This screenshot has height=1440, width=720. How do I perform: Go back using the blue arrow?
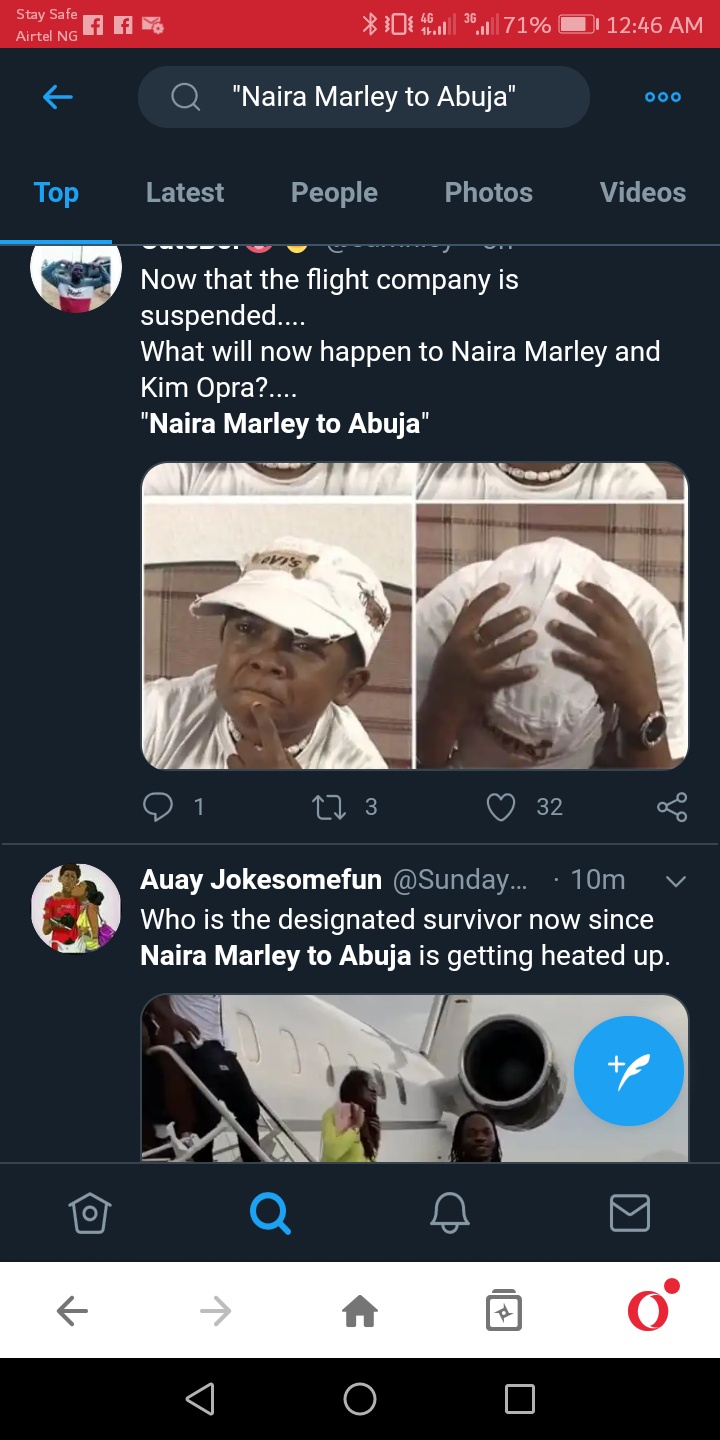point(58,97)
